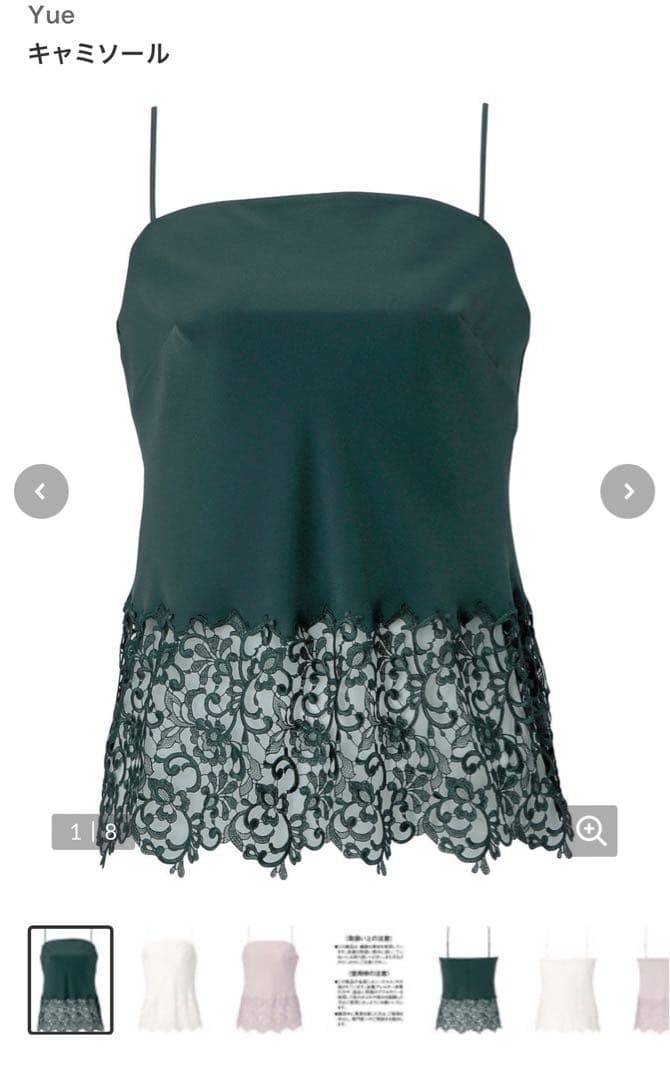The width and height of the screenshot is (670, 1080).
Task: Select the first pink camisole thumbnail
Action: (x=268, y=979)
